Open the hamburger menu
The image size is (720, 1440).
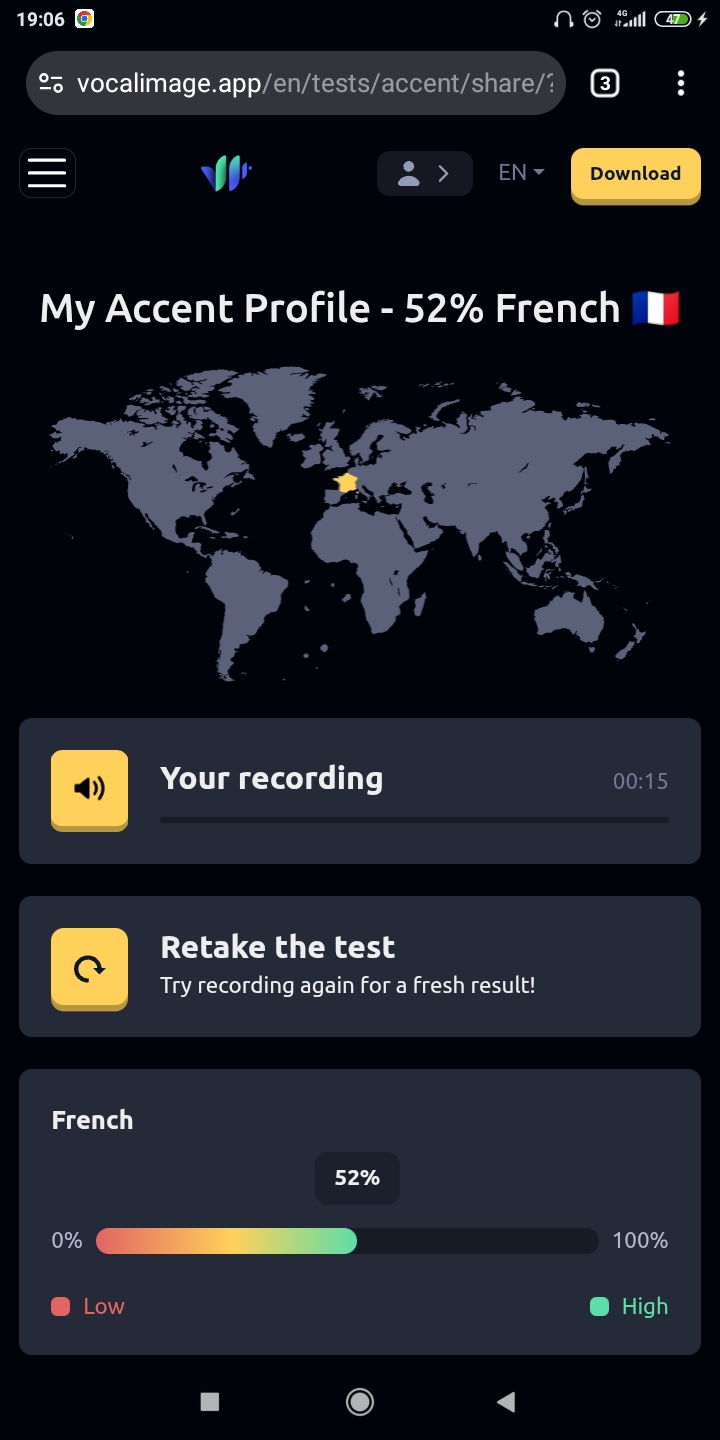click(47, 173)
